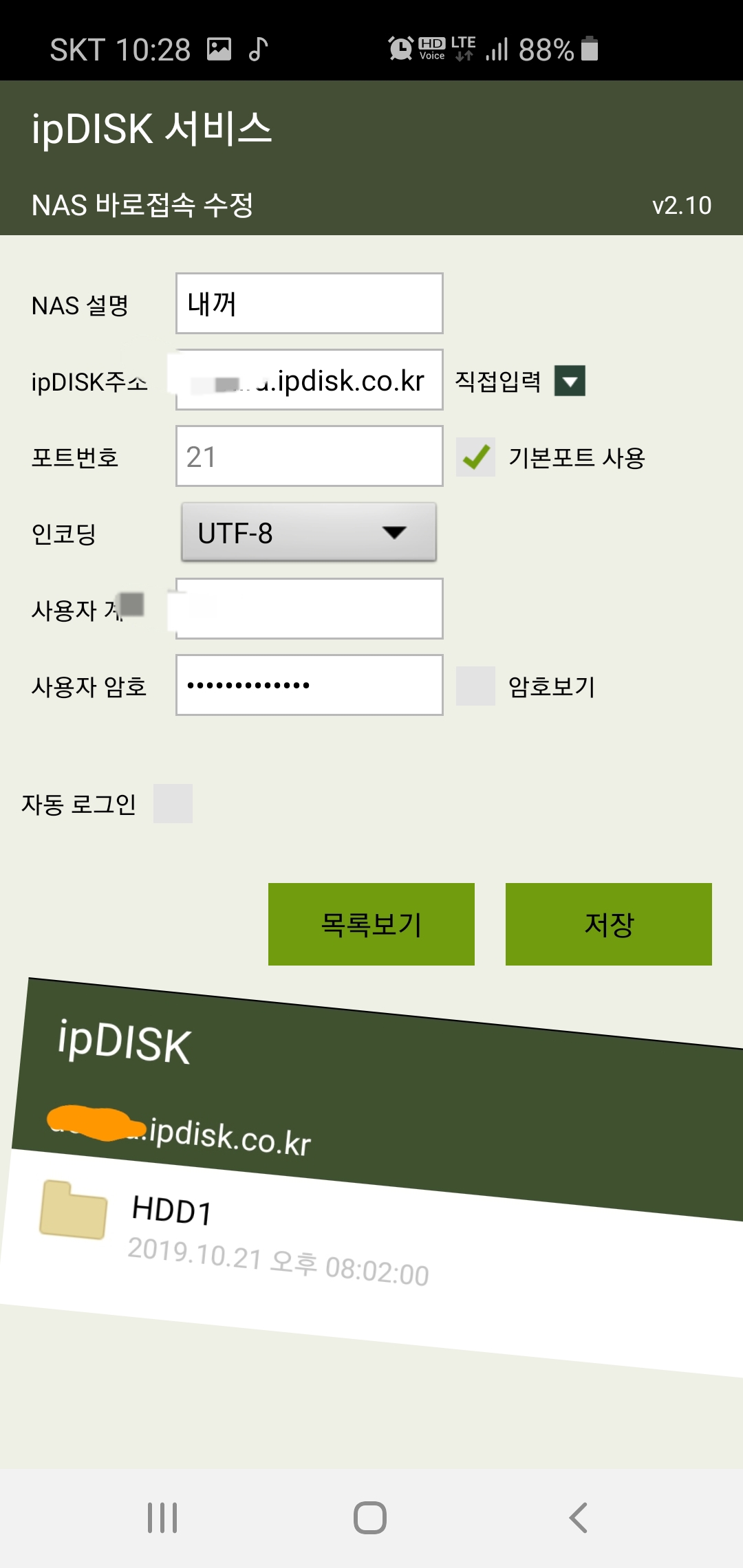Tap the user account input field
The image size is (743, 1568).
(x=309, y=609)
